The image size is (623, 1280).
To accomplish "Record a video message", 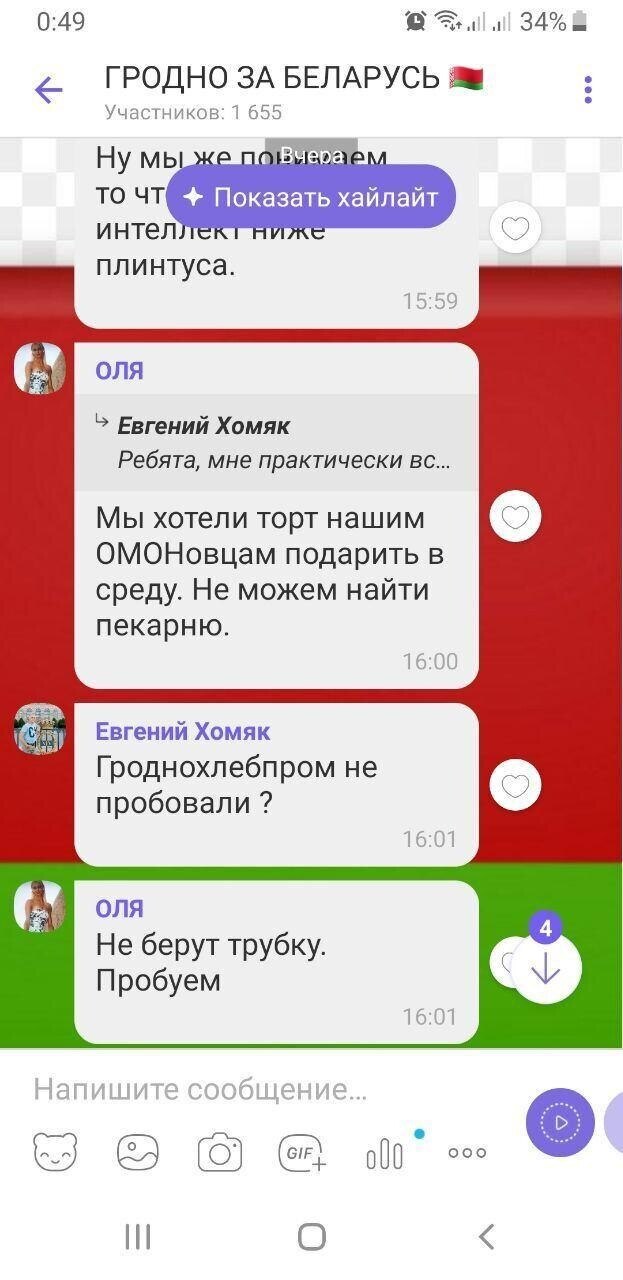I will tap(560, 1122).
